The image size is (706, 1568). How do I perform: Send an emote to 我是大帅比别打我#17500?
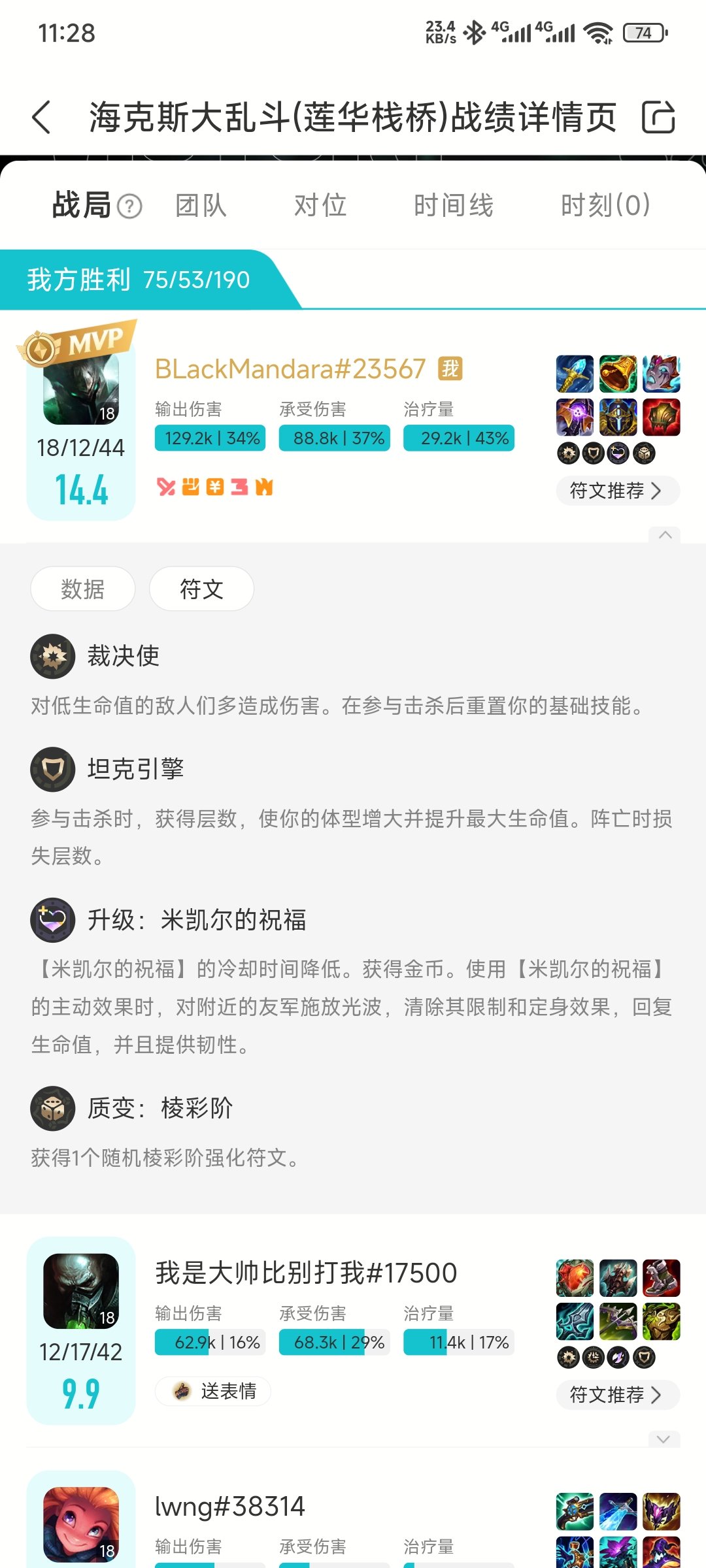[x=214, y=1391]
